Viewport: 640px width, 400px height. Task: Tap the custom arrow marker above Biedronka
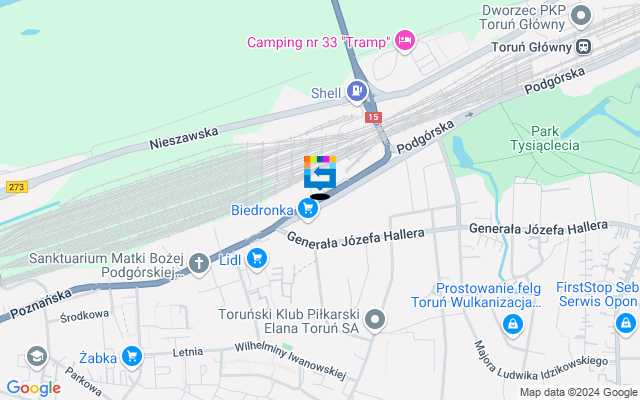tap(320, 173)
